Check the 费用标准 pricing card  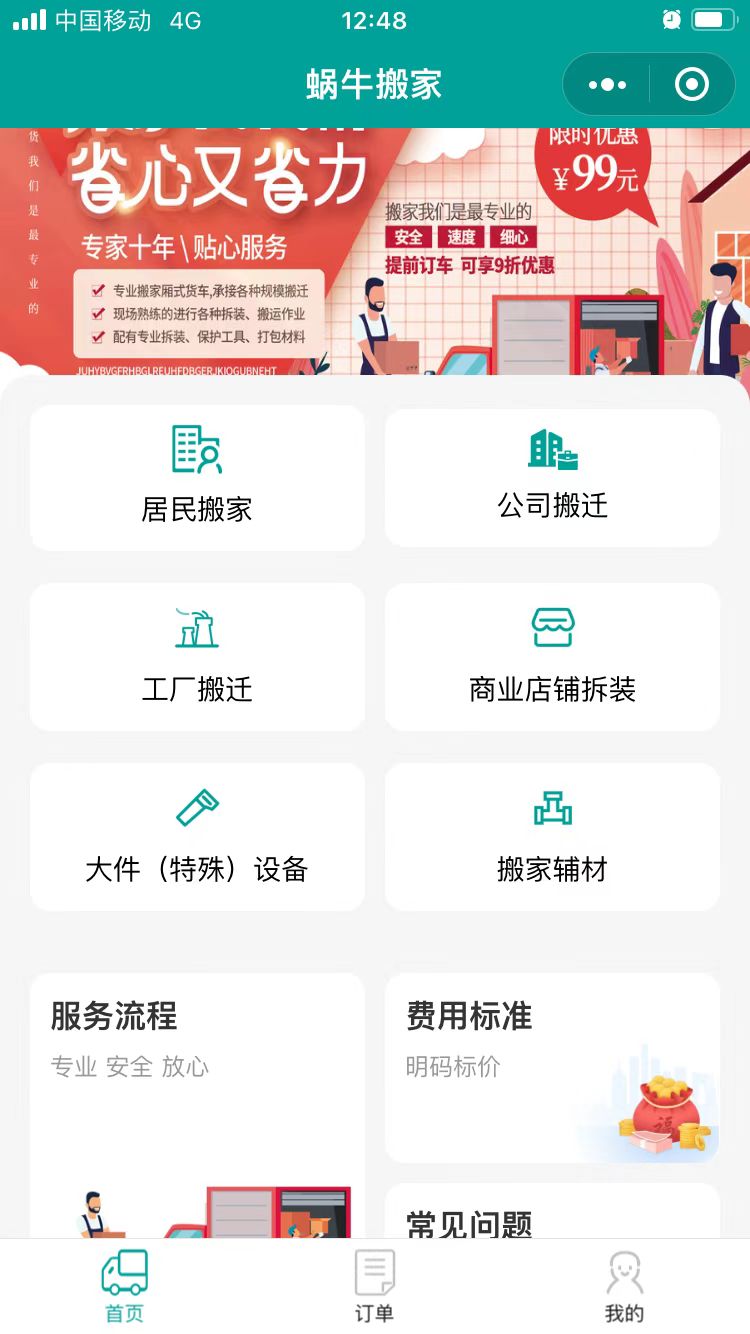(x=552, y=1067)
